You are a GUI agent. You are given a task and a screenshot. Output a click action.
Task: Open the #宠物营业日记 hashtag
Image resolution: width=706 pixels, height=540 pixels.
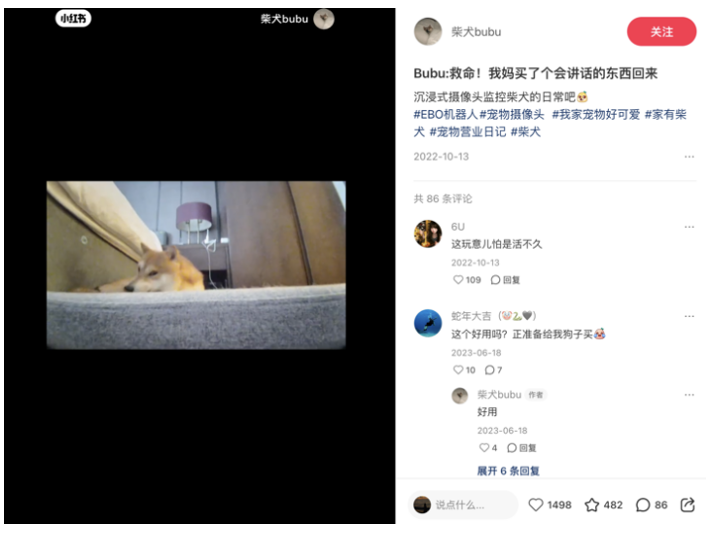[468, 131]
